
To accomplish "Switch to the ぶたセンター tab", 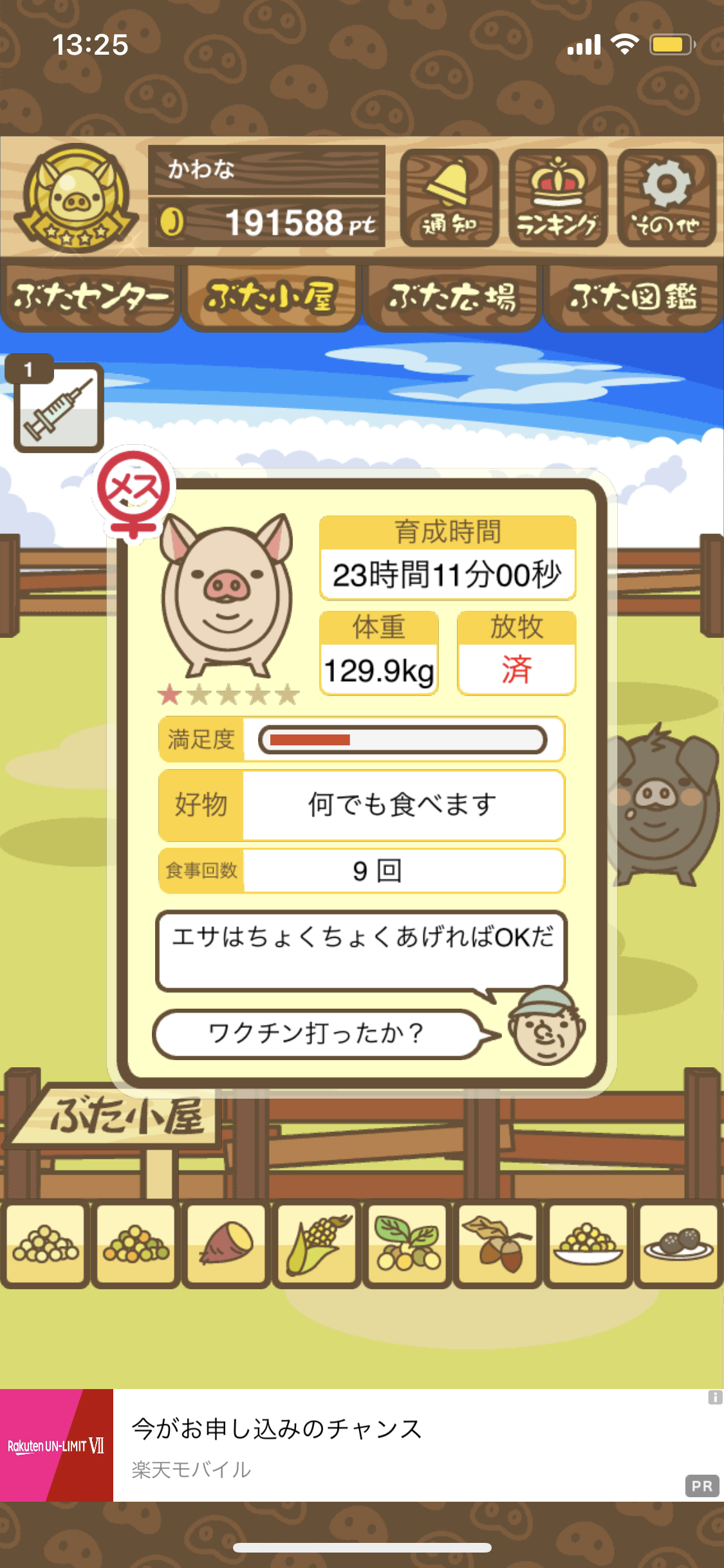I will [90, 297].
